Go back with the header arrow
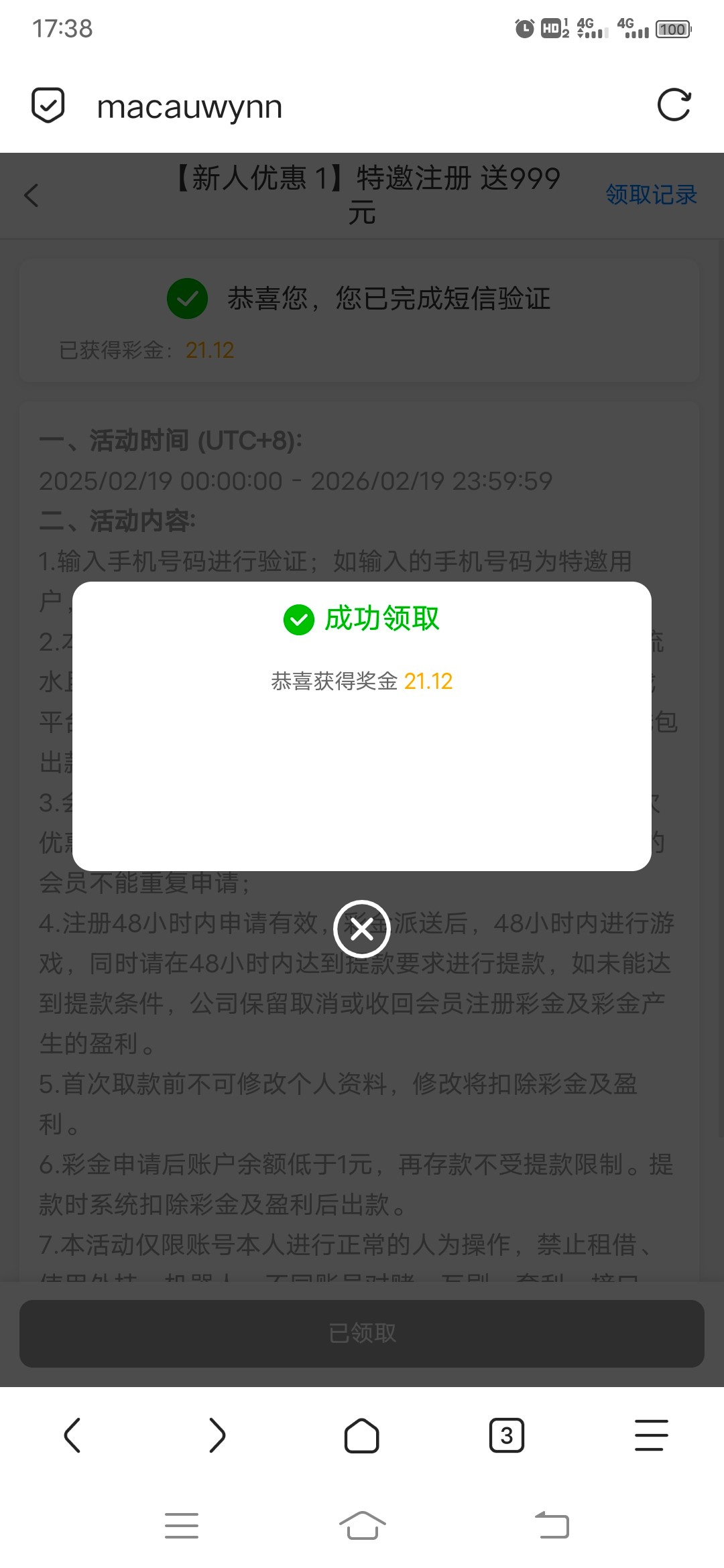This screenshot has width=724, height=1568. (32, 196)
